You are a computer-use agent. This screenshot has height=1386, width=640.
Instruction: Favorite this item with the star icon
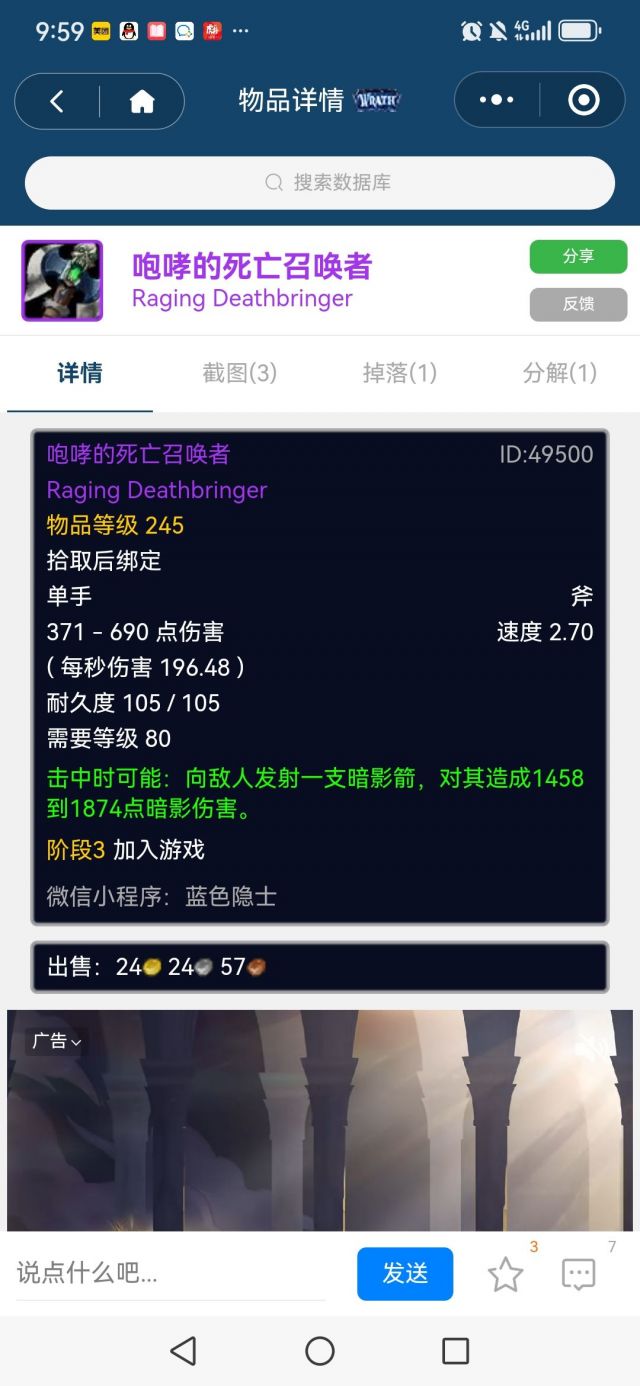pyautogui.click(x=505, y=1274)
